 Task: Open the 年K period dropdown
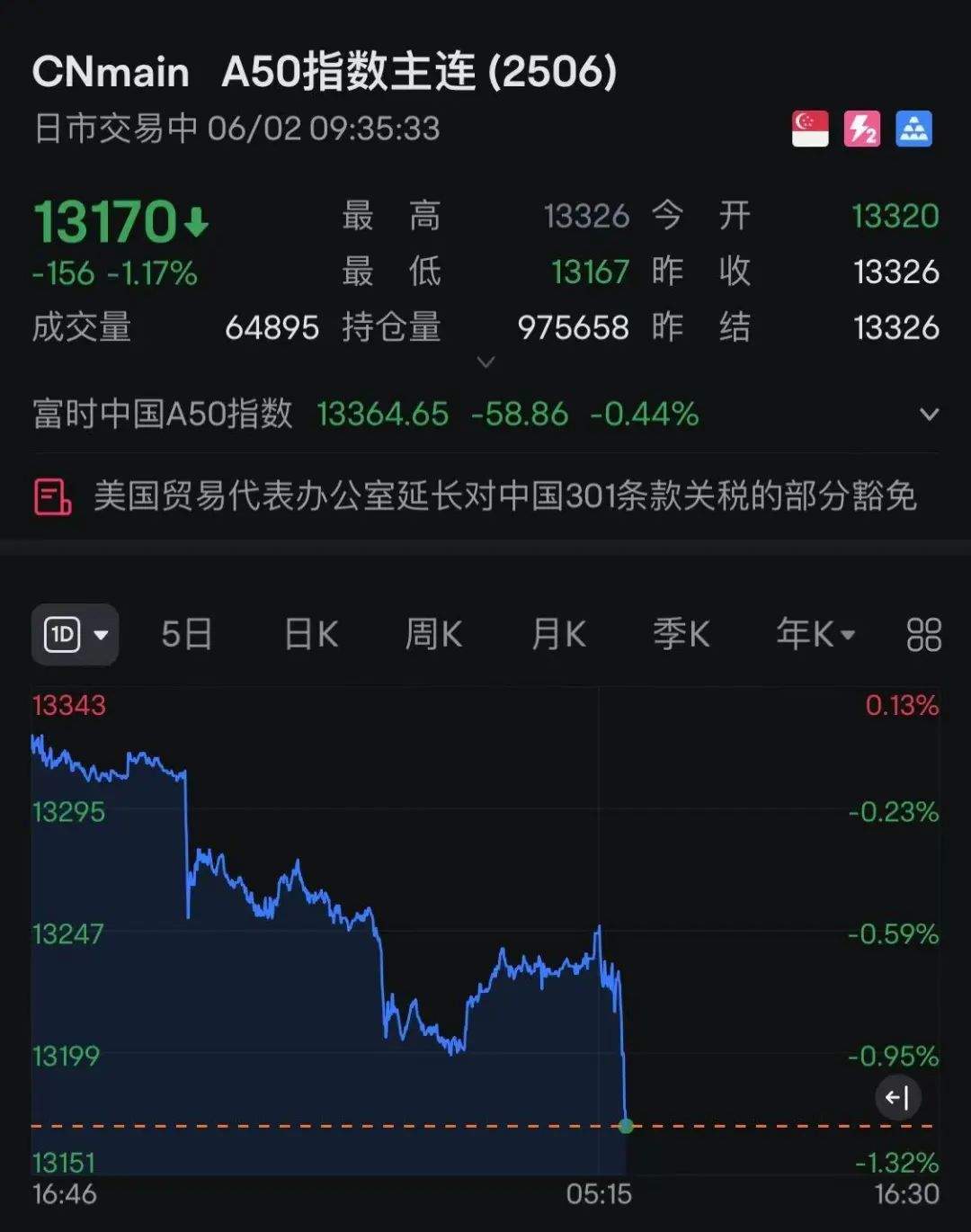tap(815, 635)
